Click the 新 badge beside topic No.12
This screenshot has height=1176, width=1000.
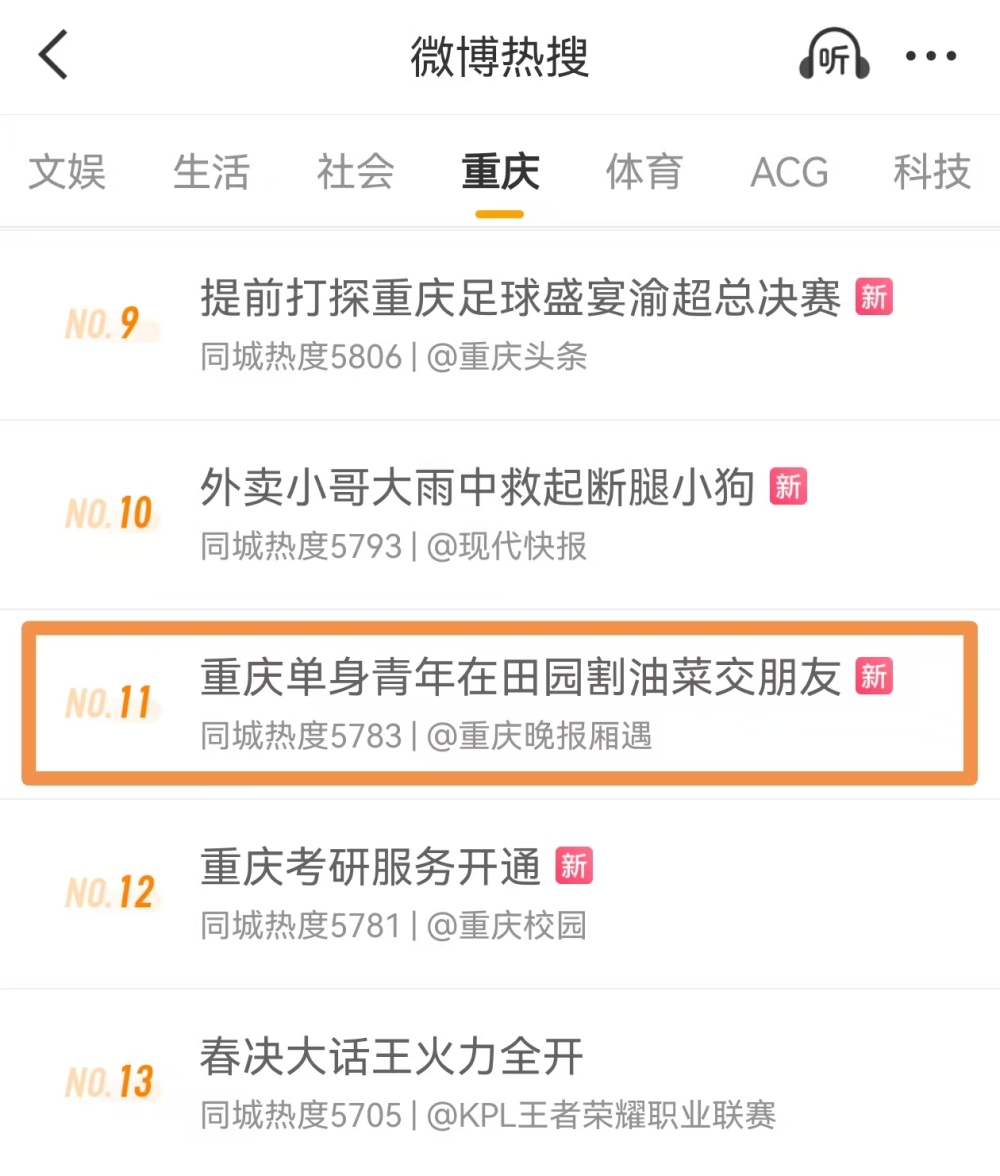coord(575,868)
